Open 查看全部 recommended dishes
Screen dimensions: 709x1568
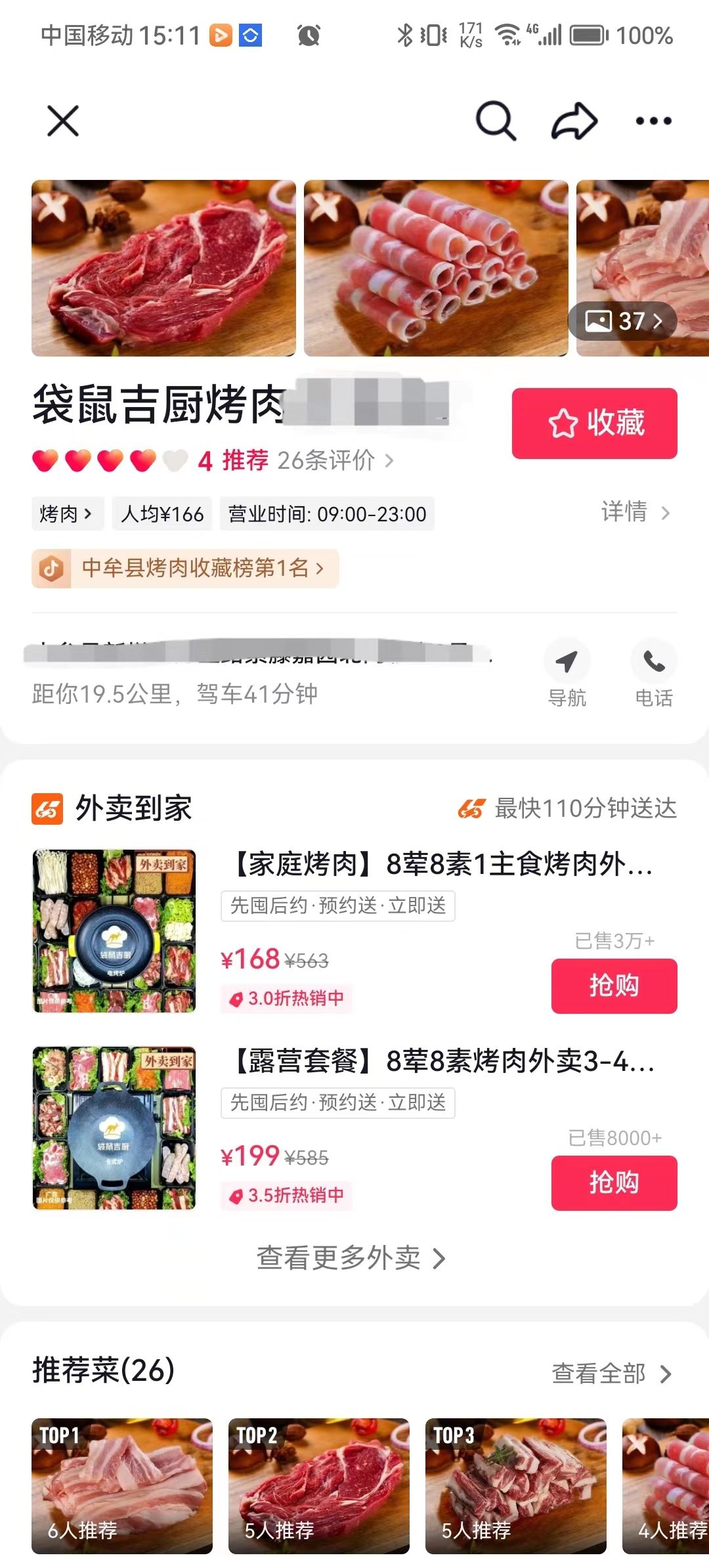pos(612,1374)
